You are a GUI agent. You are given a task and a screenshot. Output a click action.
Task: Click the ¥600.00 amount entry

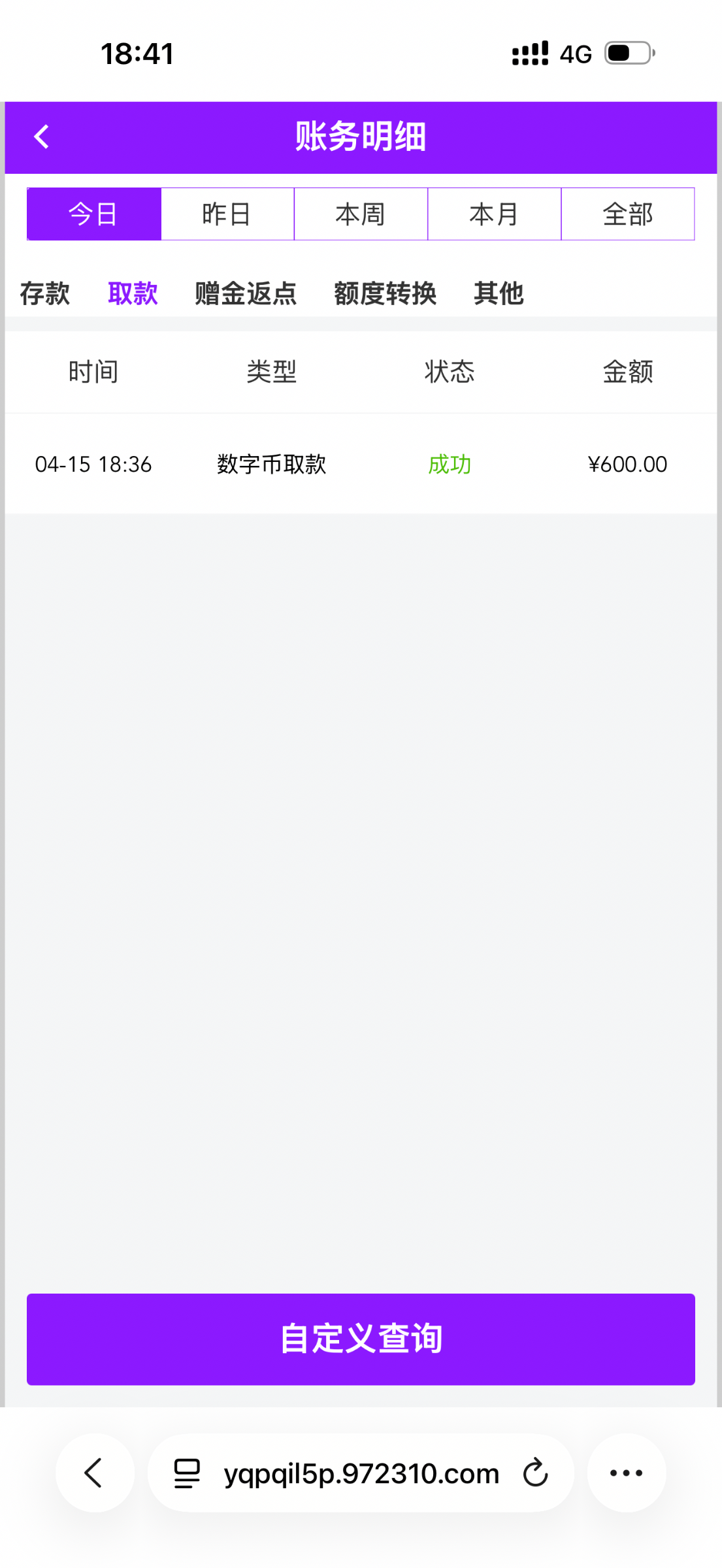click(x=627, y=465)
